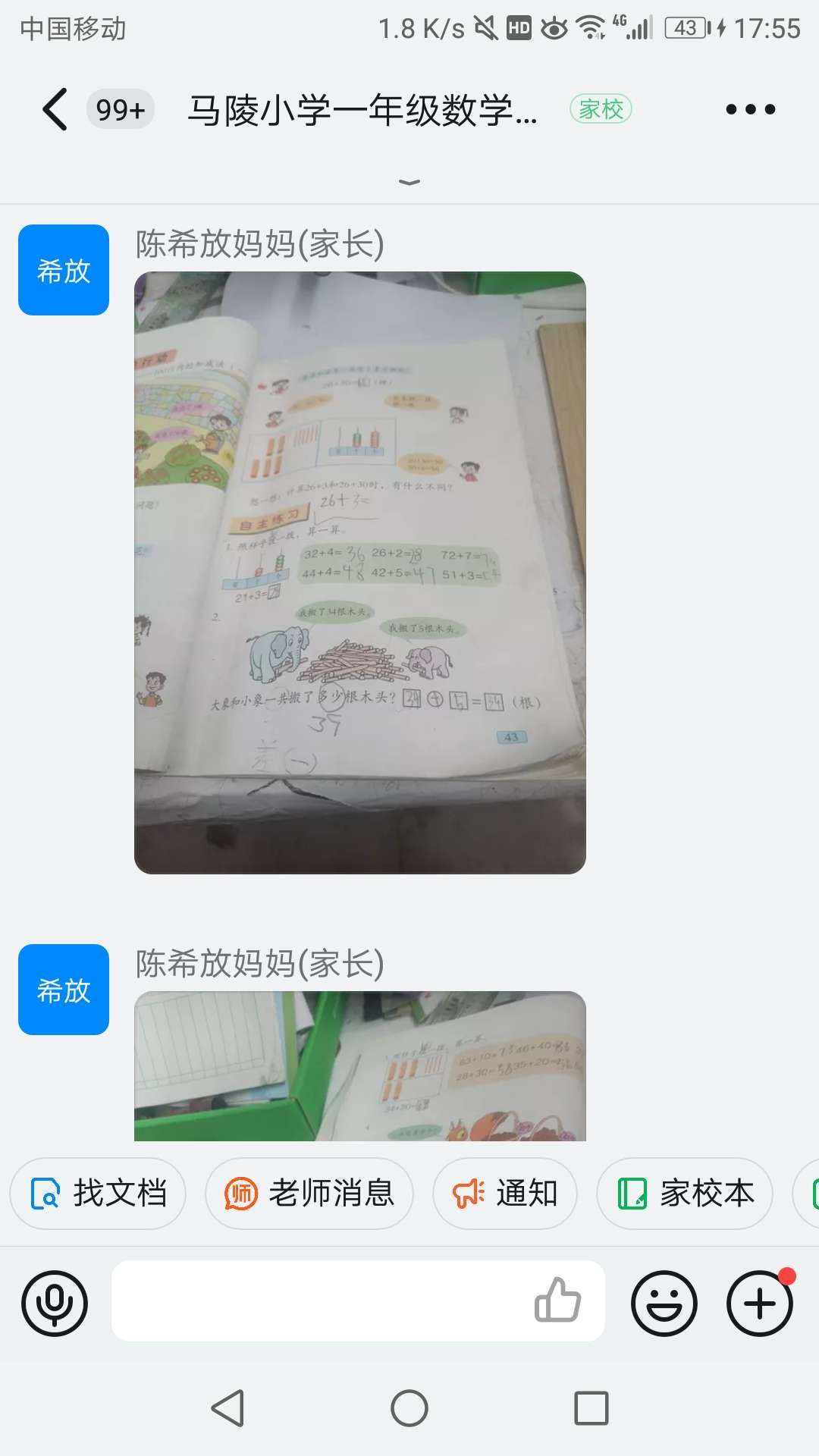Show 老师消息 teacher messages
The height and width of the screenshot is (1456, 819).
tap(309, 1194)
